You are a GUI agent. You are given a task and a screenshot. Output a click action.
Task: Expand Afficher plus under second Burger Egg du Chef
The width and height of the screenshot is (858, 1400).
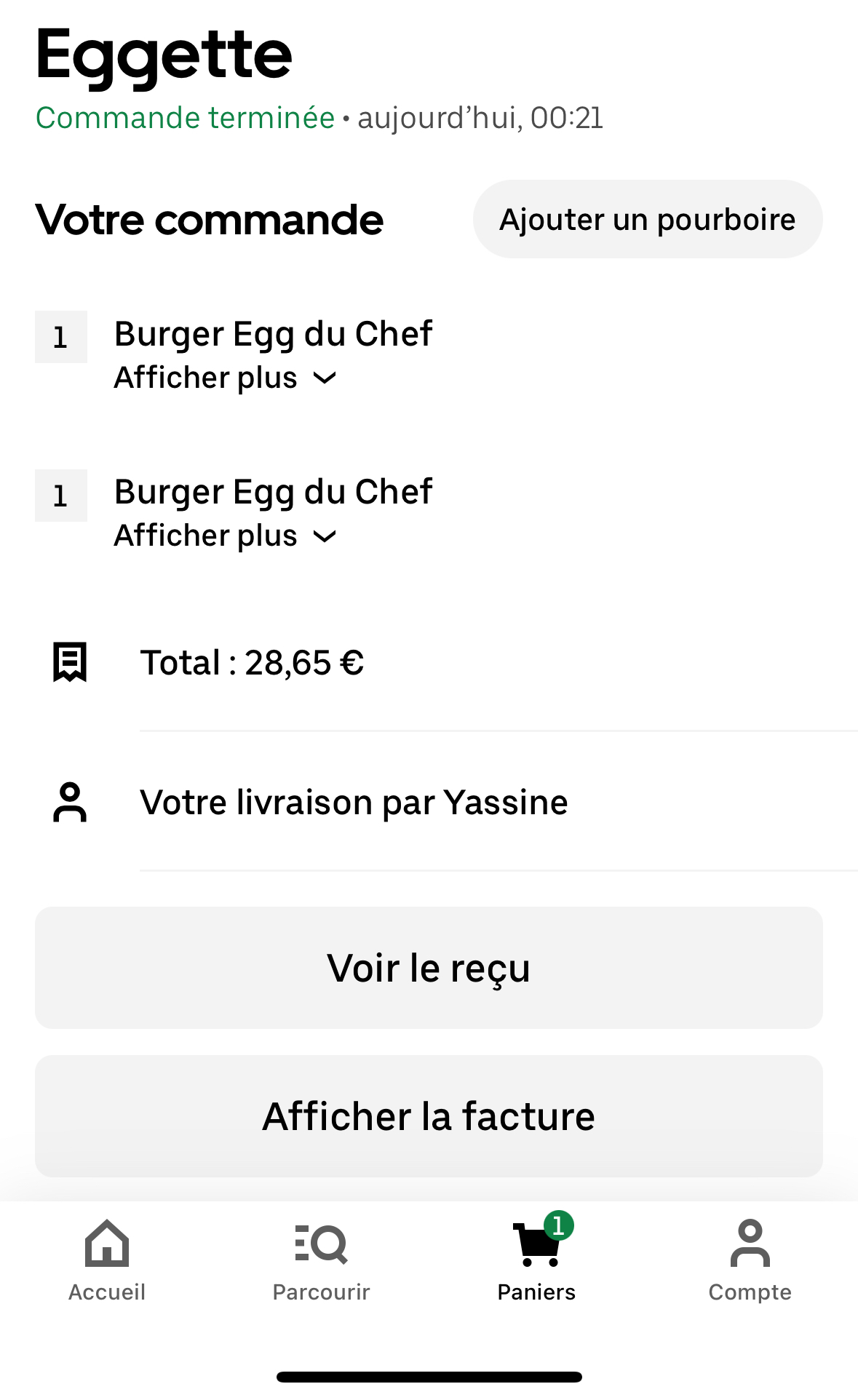[x=225, y=536]
